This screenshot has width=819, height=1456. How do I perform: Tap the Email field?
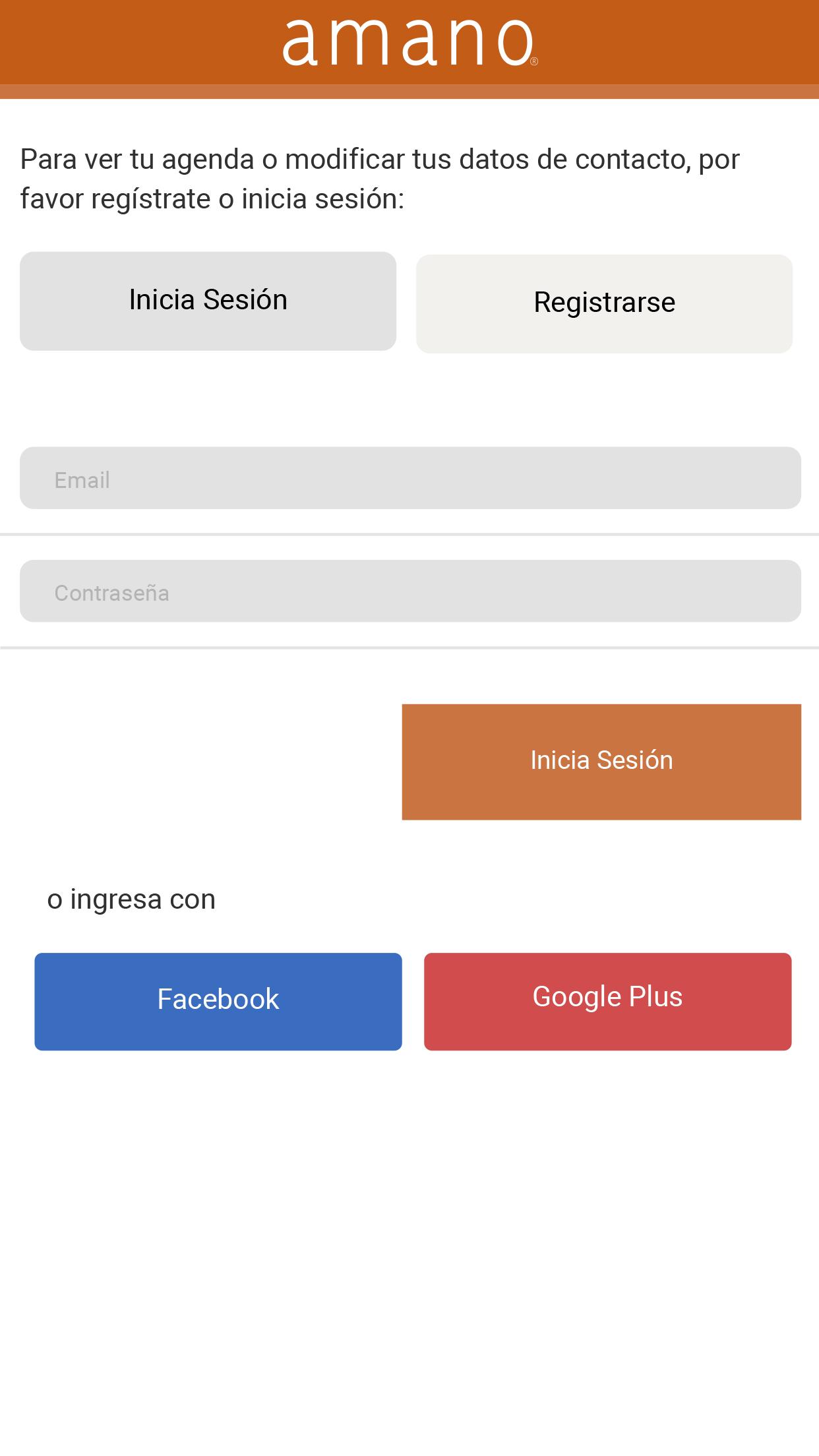(410, 478)
